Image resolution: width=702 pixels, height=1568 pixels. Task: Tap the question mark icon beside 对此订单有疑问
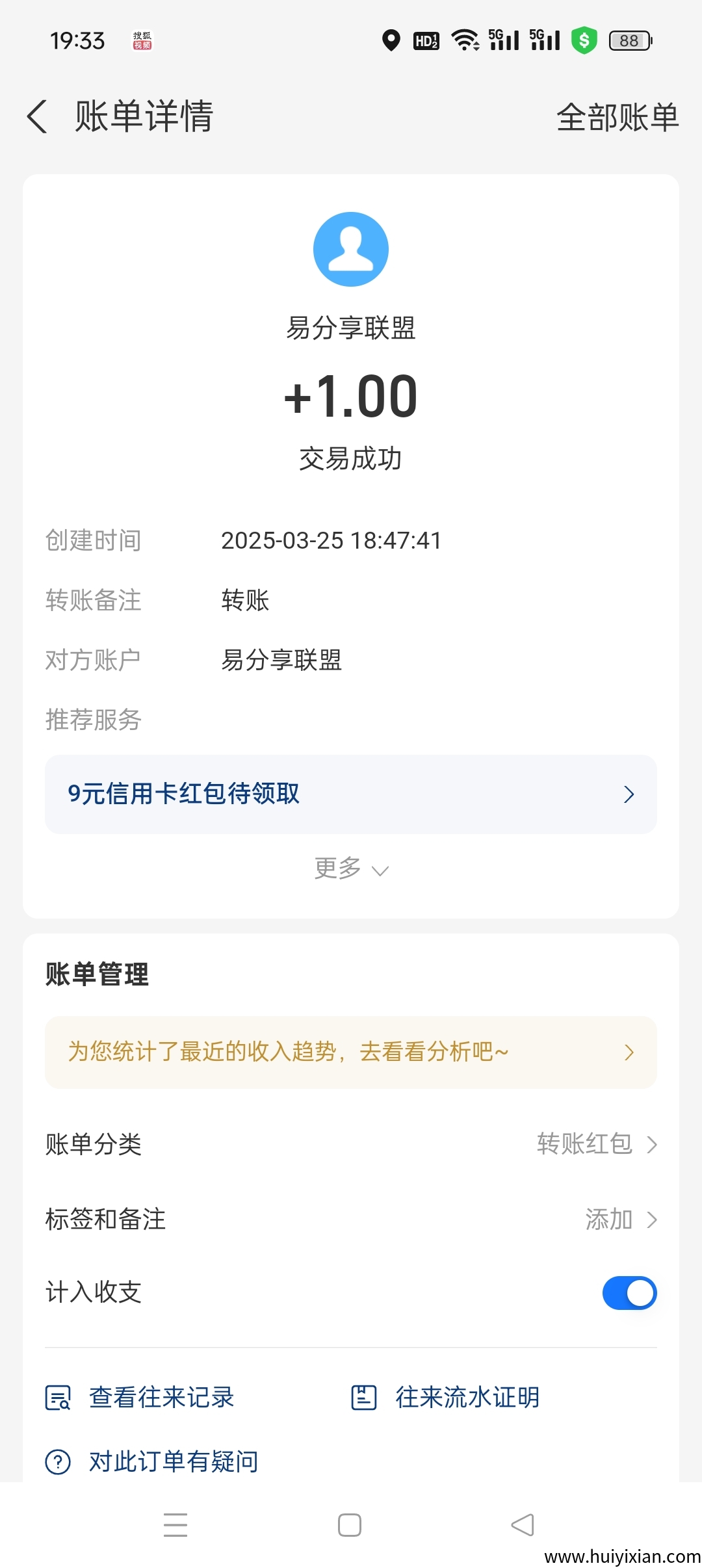(x=57, y=1461)
